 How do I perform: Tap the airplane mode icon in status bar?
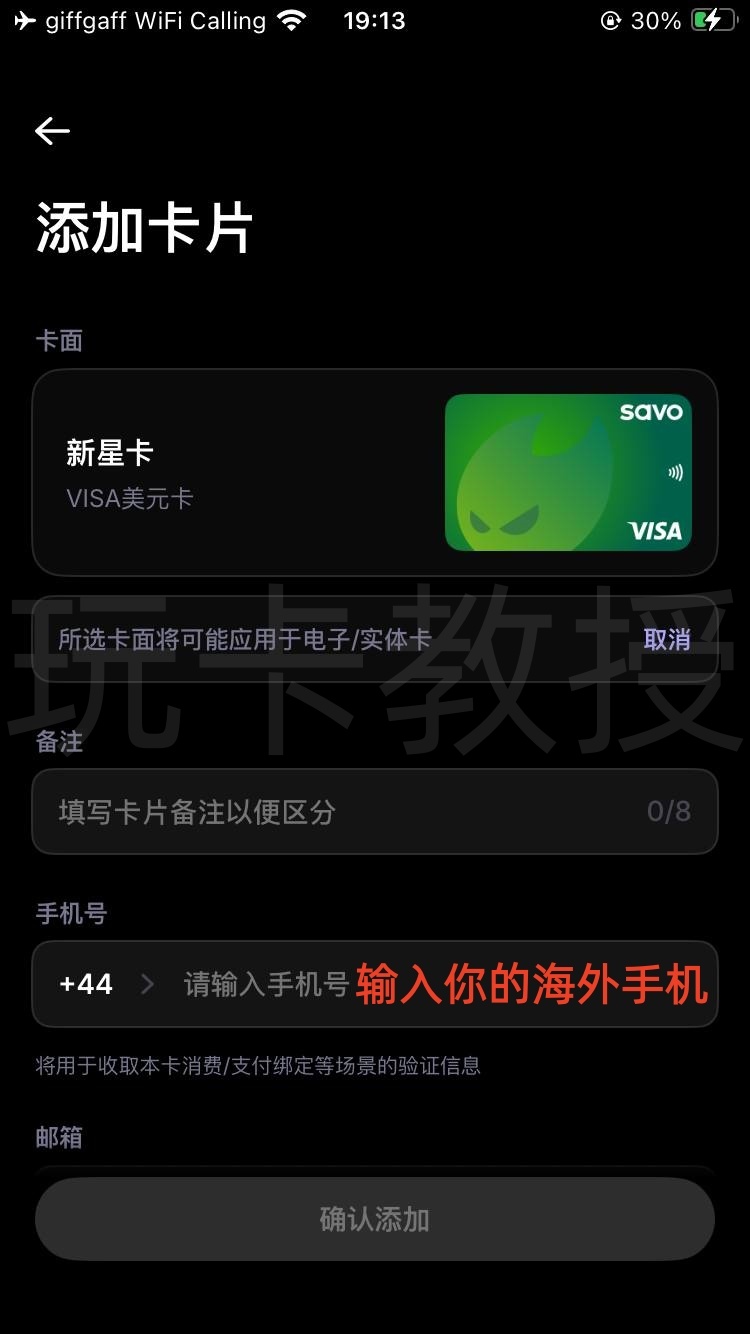click(23, 18)
